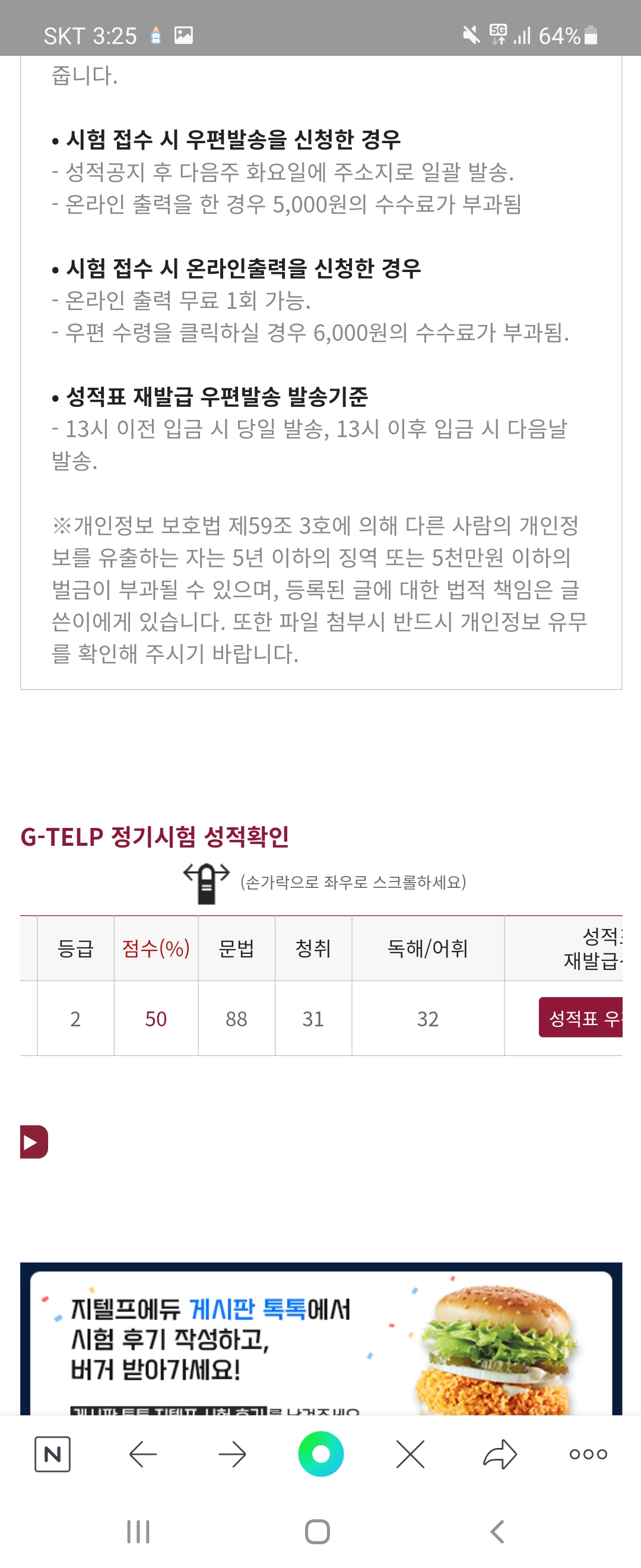Image resolution: width=641 pixels, height=1568 pixels.
Task: Open the system recent apps view
Action: pyautogui.click(x=138, y=1532)
